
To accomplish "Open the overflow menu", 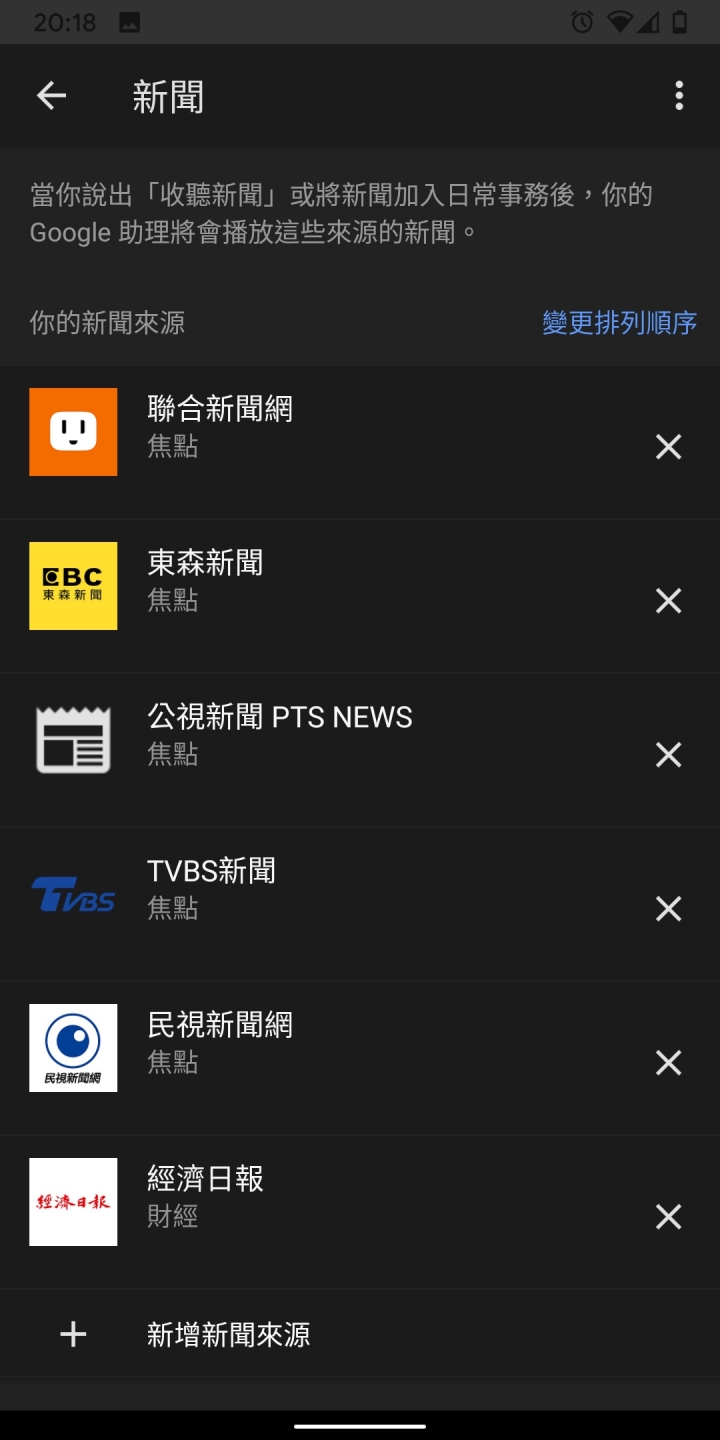I will coord(679,96).
